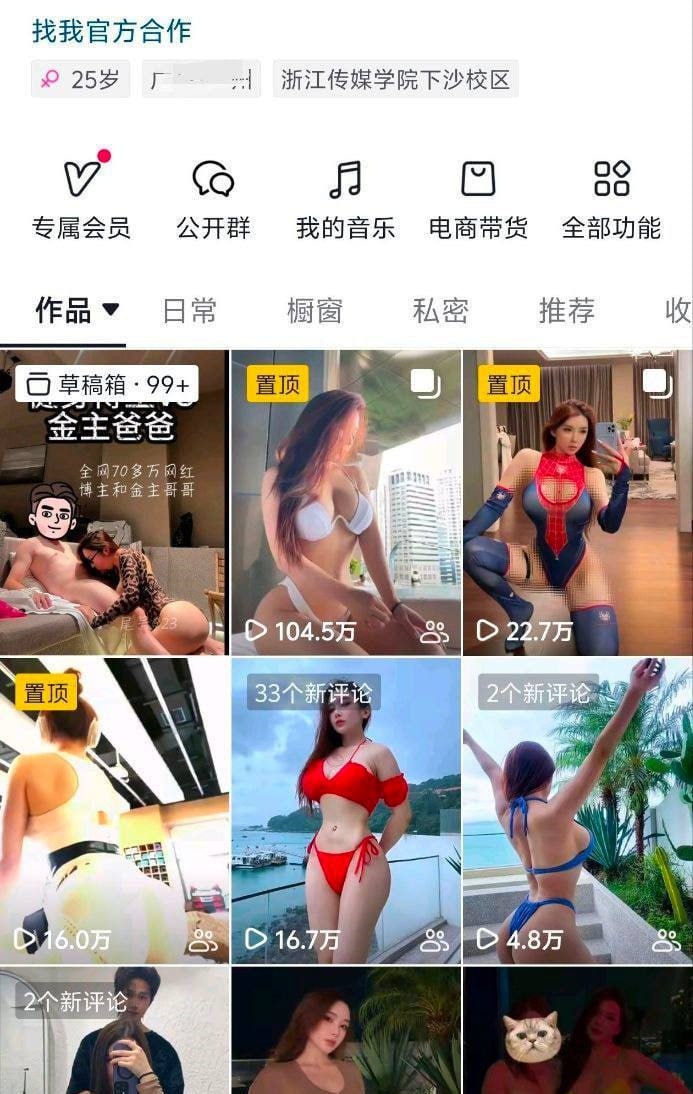
Task: Switch to the 推荐 tab
Action: point(566,311)
